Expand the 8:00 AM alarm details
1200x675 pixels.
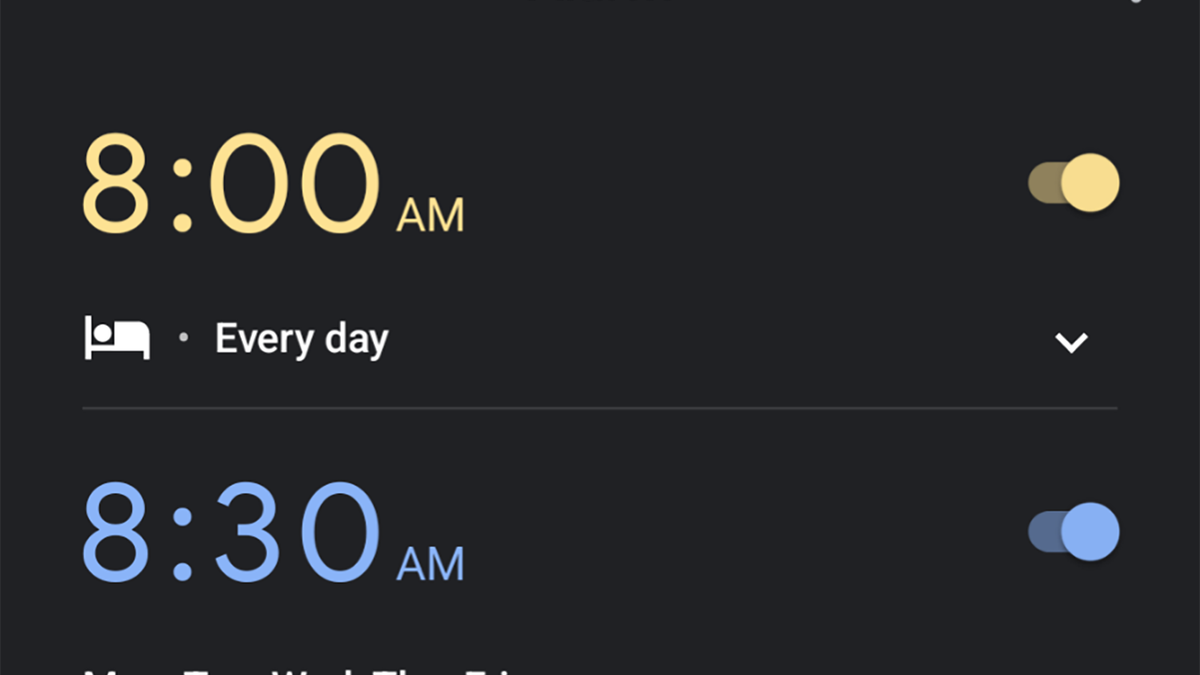coord(1071,343)
